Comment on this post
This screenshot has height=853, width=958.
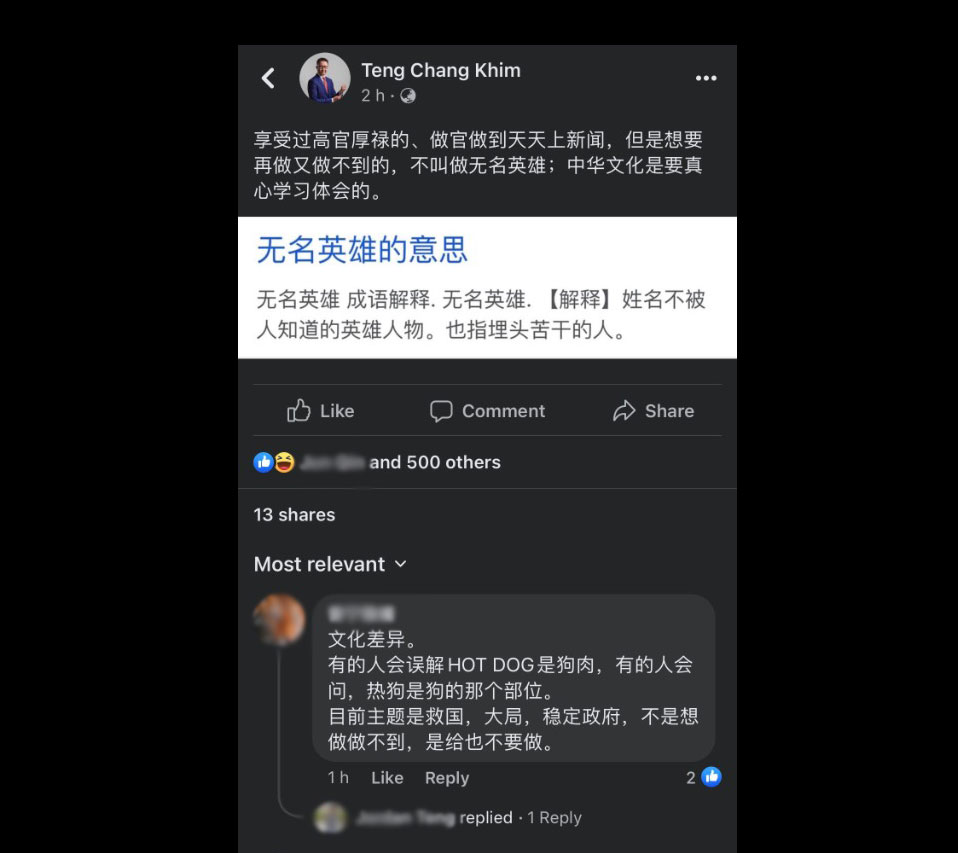coord(487,411)
